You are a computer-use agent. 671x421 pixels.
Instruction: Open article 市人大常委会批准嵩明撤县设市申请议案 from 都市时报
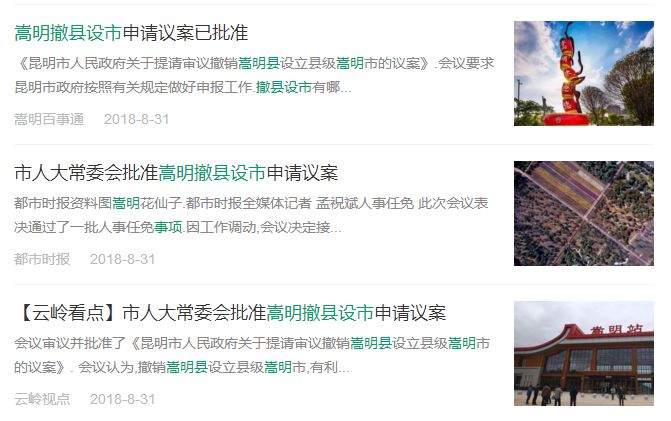176,173
